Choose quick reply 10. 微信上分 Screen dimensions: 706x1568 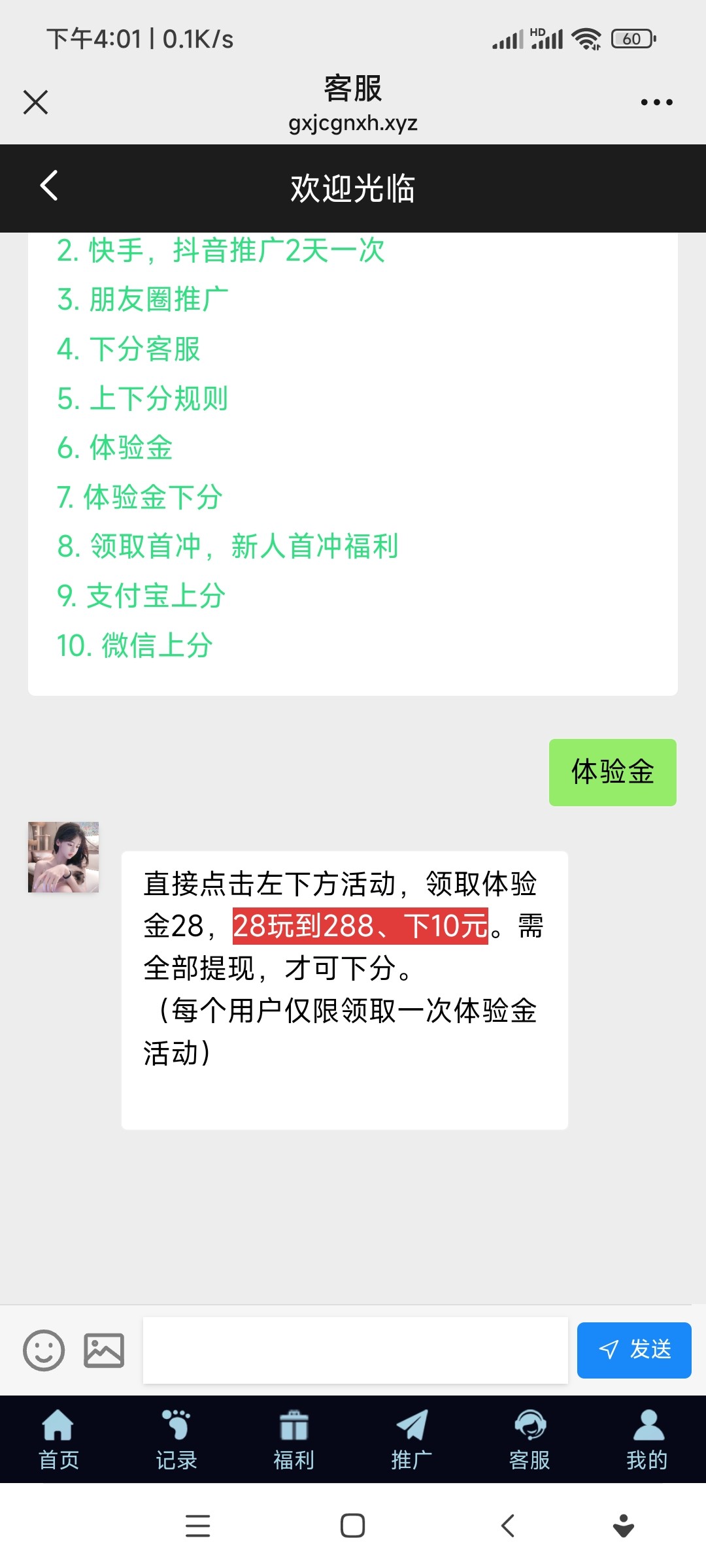[135, 645]
